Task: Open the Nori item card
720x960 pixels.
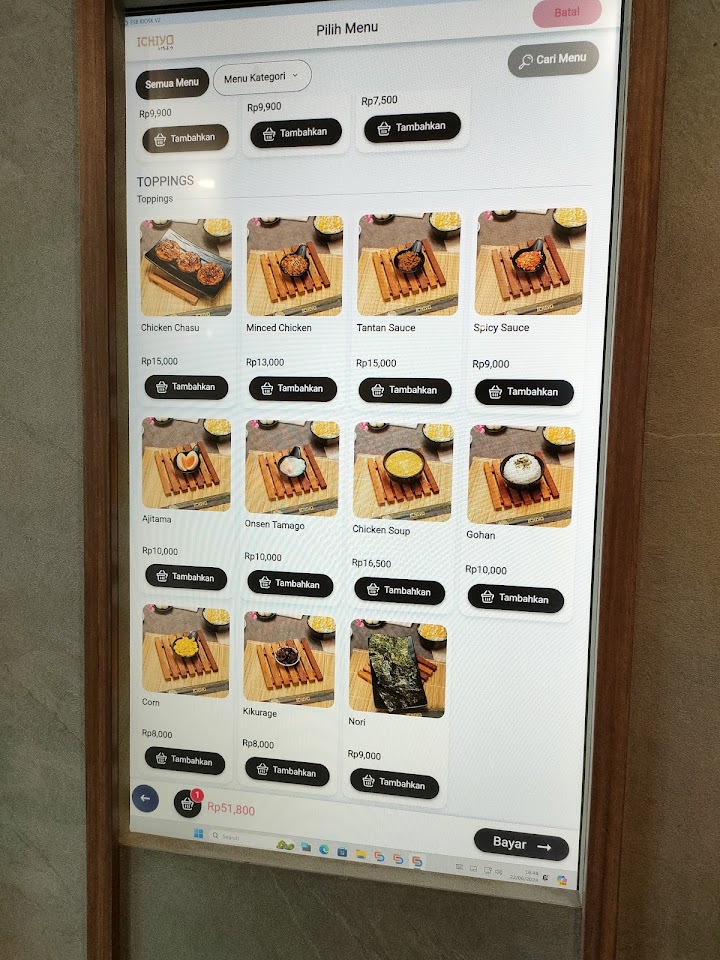Action: coord(397,668)
